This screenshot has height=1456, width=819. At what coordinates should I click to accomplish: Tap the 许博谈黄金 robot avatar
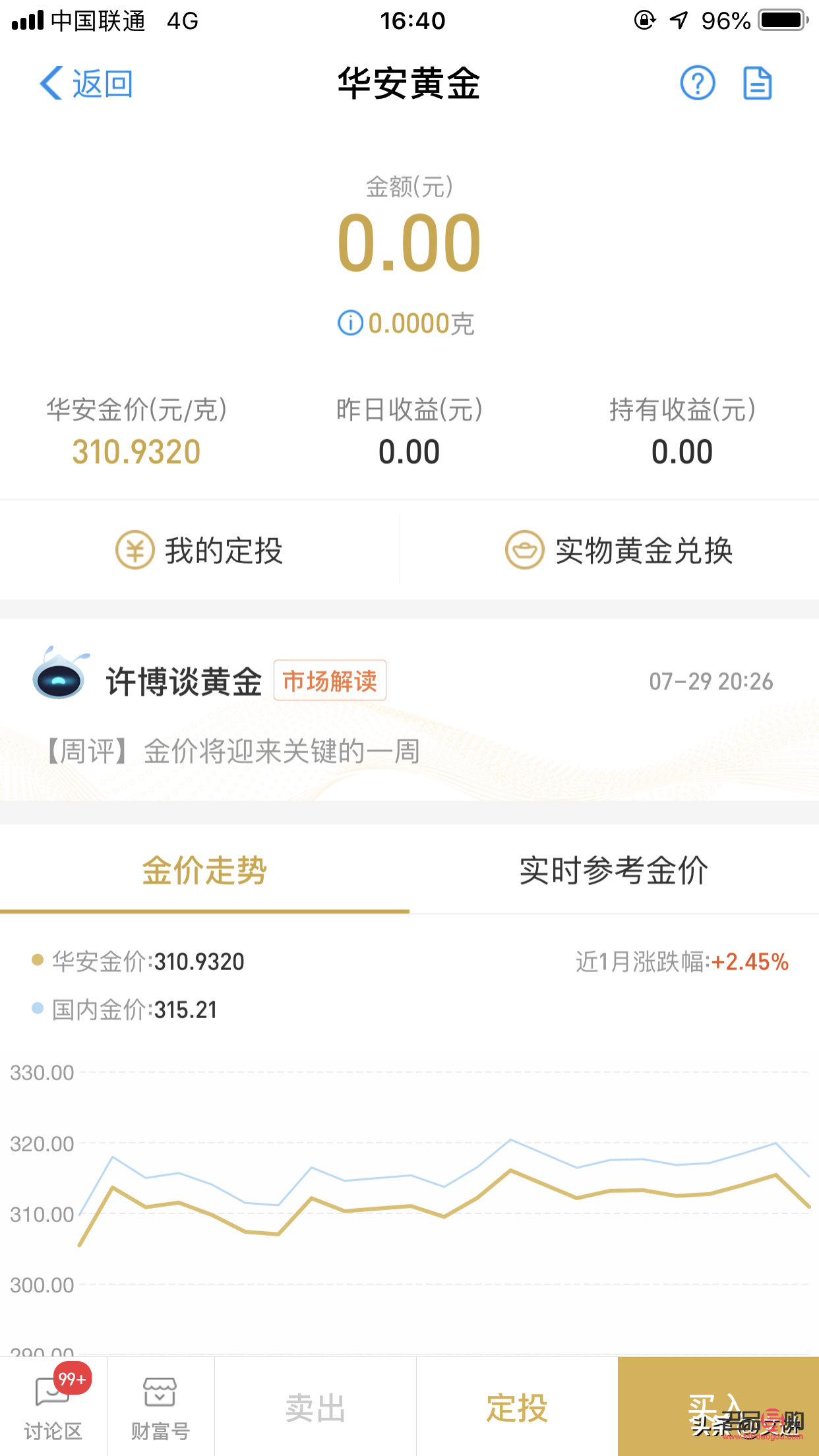(x=58, y=681)
